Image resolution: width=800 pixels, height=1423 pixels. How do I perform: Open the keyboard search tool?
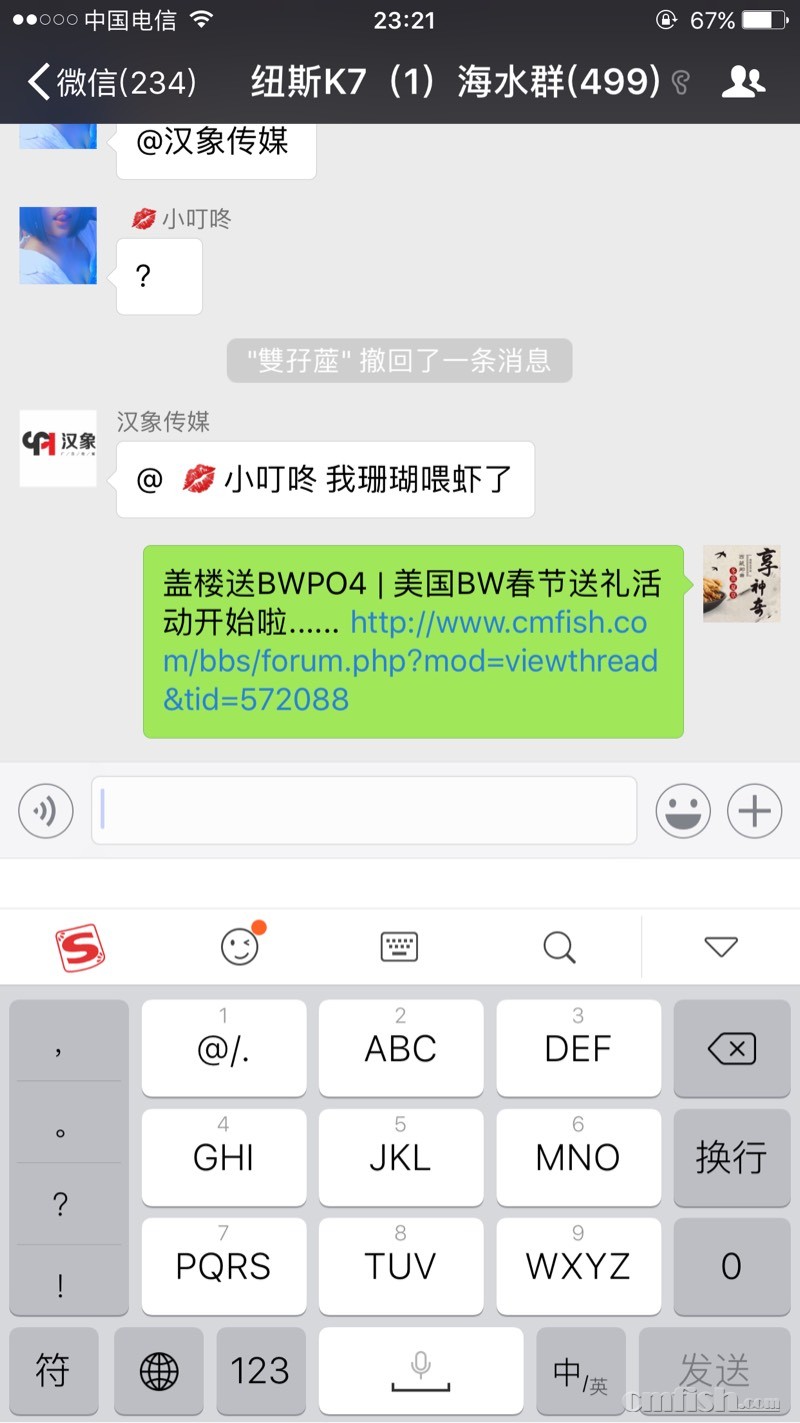coord(559,947)
